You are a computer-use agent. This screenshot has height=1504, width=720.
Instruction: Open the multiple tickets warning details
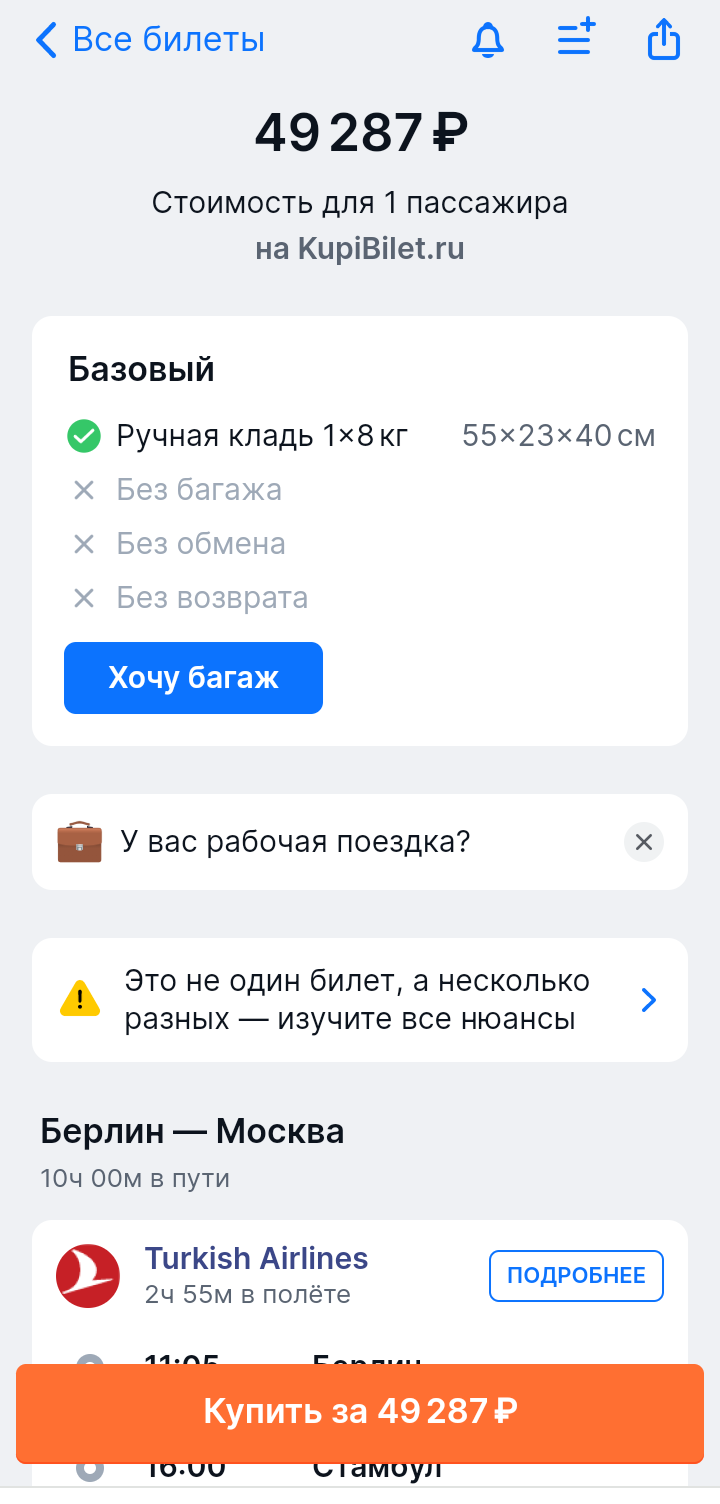pos(360,1000)
